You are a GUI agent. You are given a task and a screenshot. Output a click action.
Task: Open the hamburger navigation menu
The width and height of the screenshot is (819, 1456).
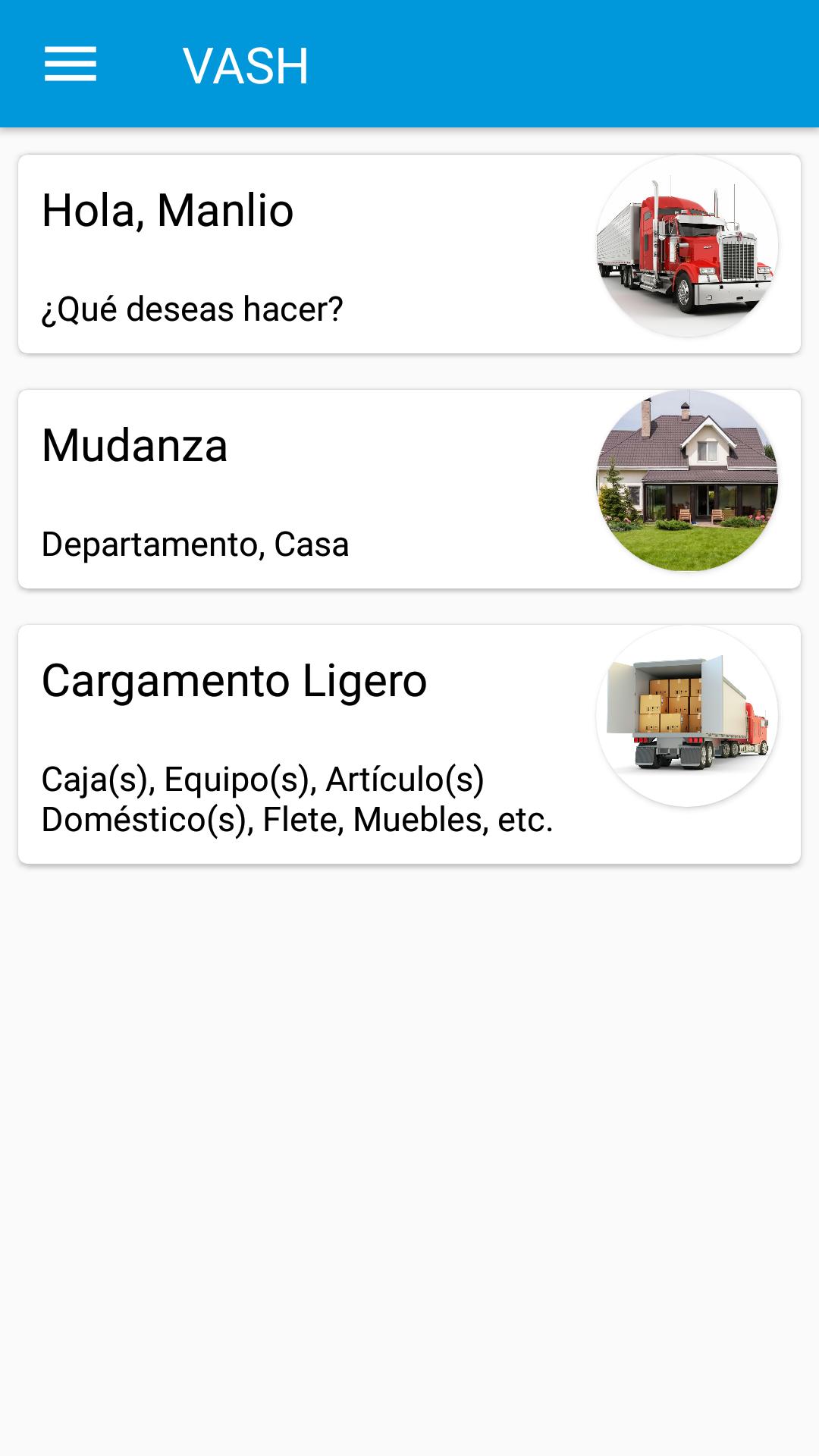click(71, 64)
